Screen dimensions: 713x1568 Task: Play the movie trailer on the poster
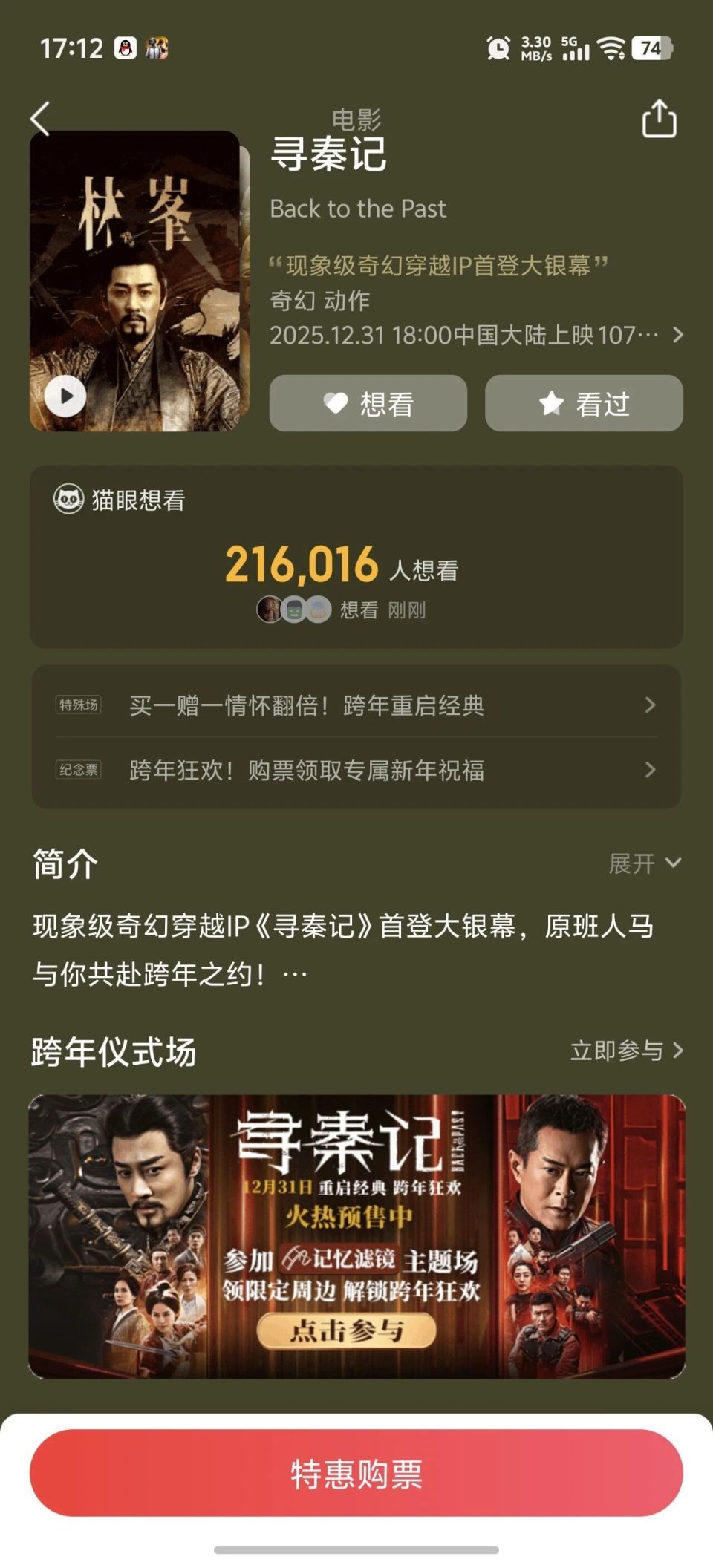(x=65, y=396)
